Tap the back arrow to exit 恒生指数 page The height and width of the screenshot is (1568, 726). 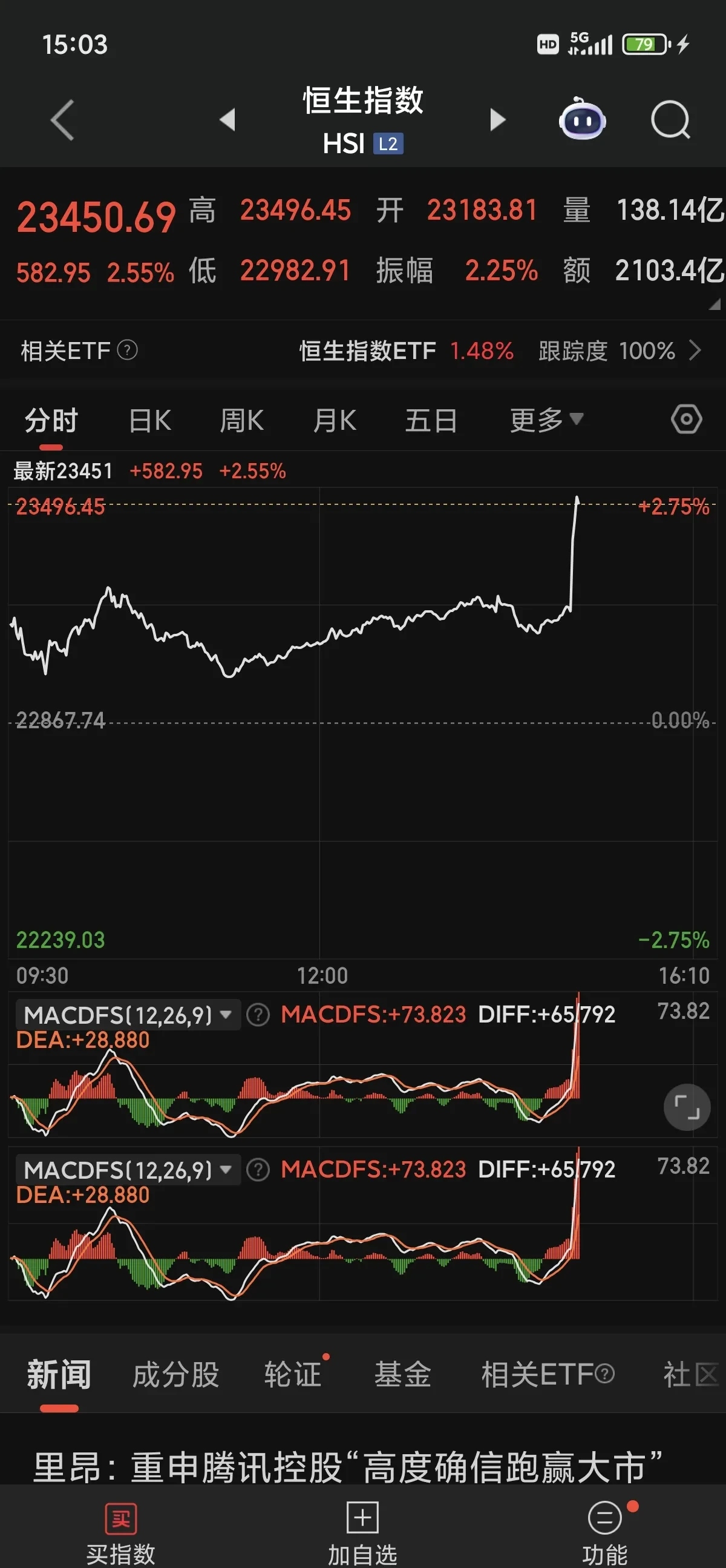click(63, 120)
